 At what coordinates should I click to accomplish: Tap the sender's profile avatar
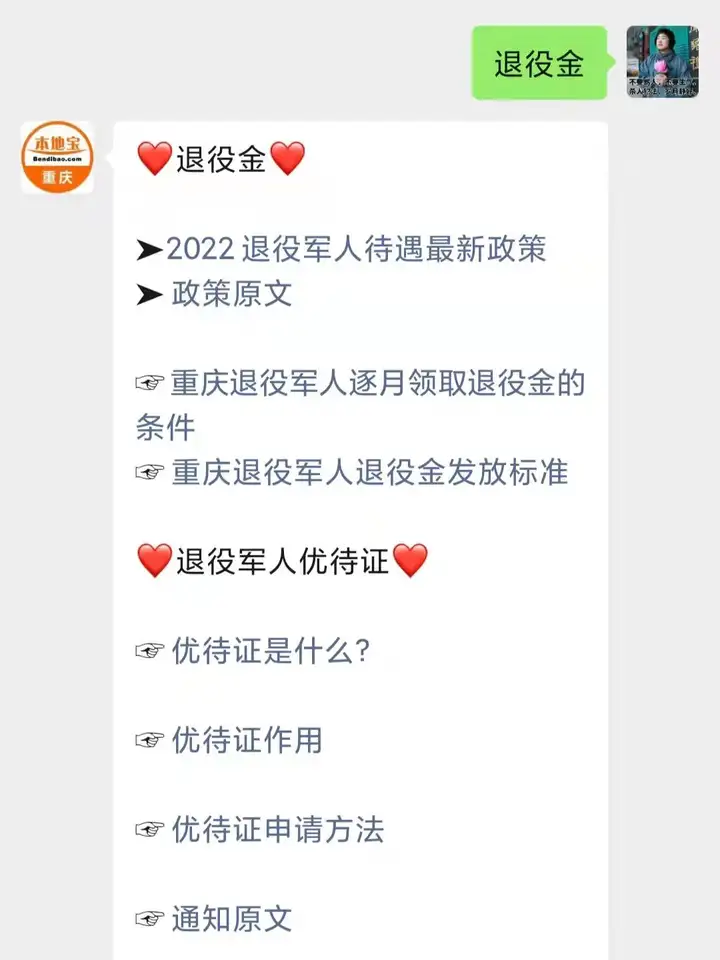tap(662, 62)
